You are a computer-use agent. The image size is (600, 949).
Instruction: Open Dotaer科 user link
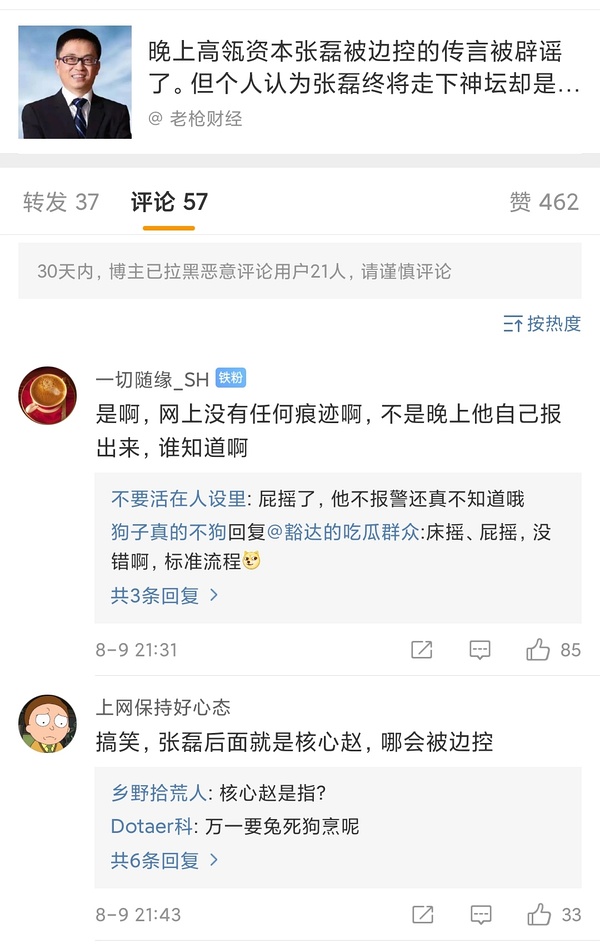(x=152, y=827)
